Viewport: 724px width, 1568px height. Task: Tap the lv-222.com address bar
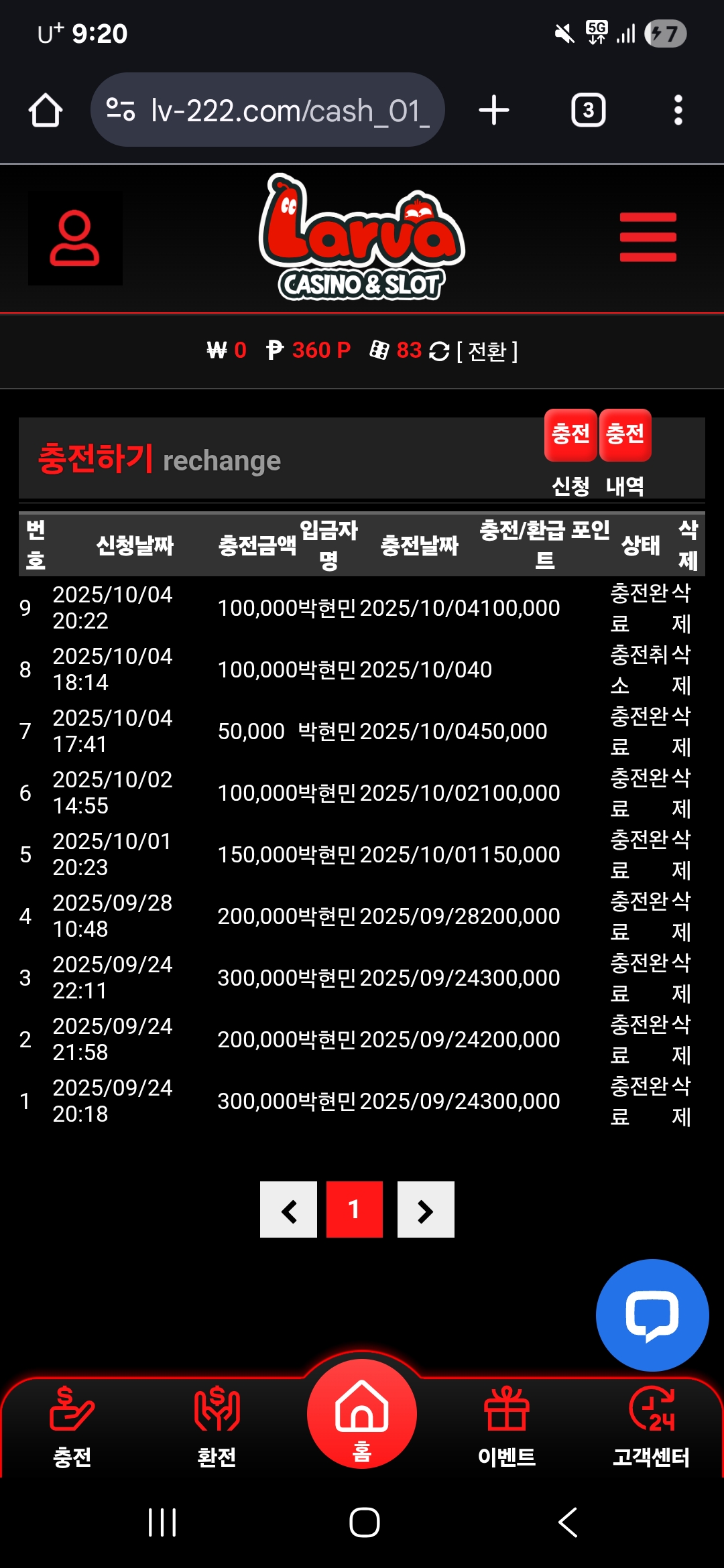[x=268, y=111]
